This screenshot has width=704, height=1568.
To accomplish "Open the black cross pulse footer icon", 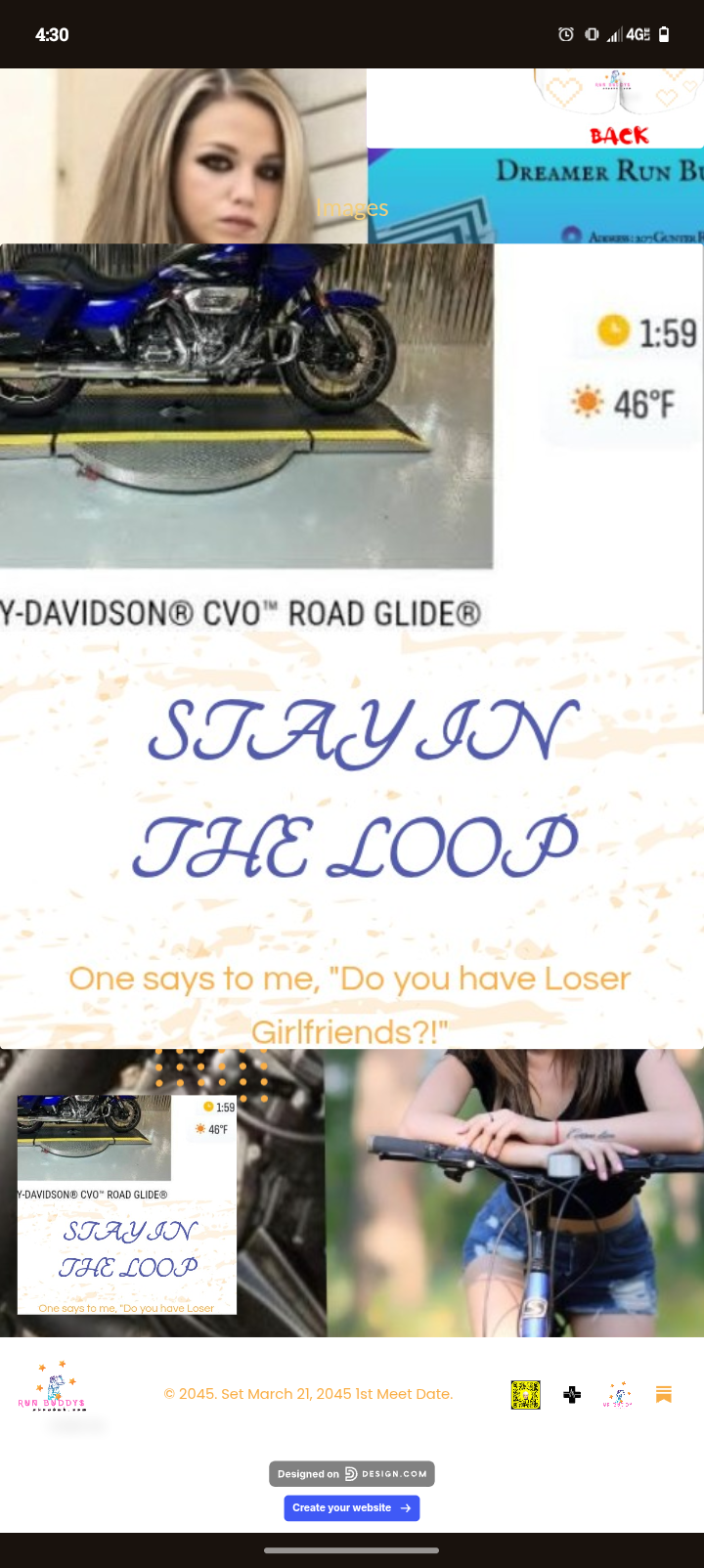I will (572, 1394).
